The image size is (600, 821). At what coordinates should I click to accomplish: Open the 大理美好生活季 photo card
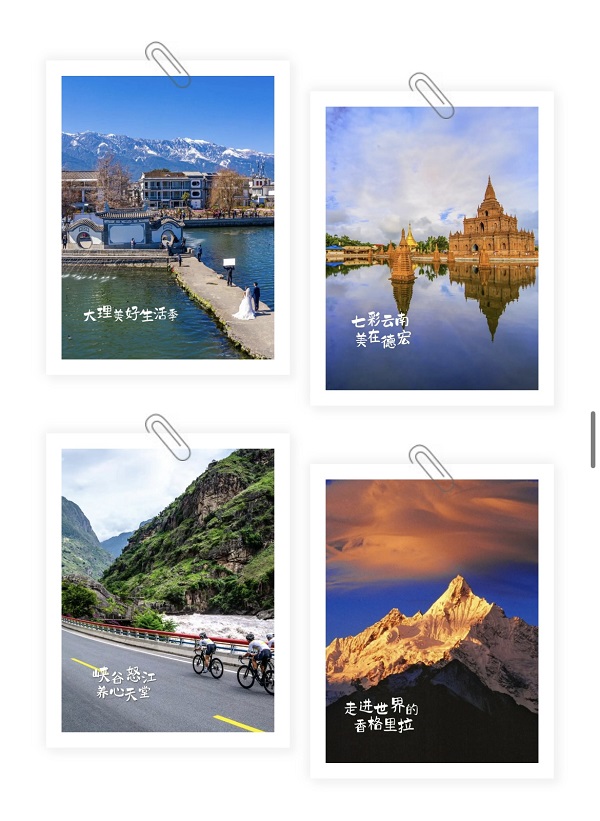[x=168, y=217]
